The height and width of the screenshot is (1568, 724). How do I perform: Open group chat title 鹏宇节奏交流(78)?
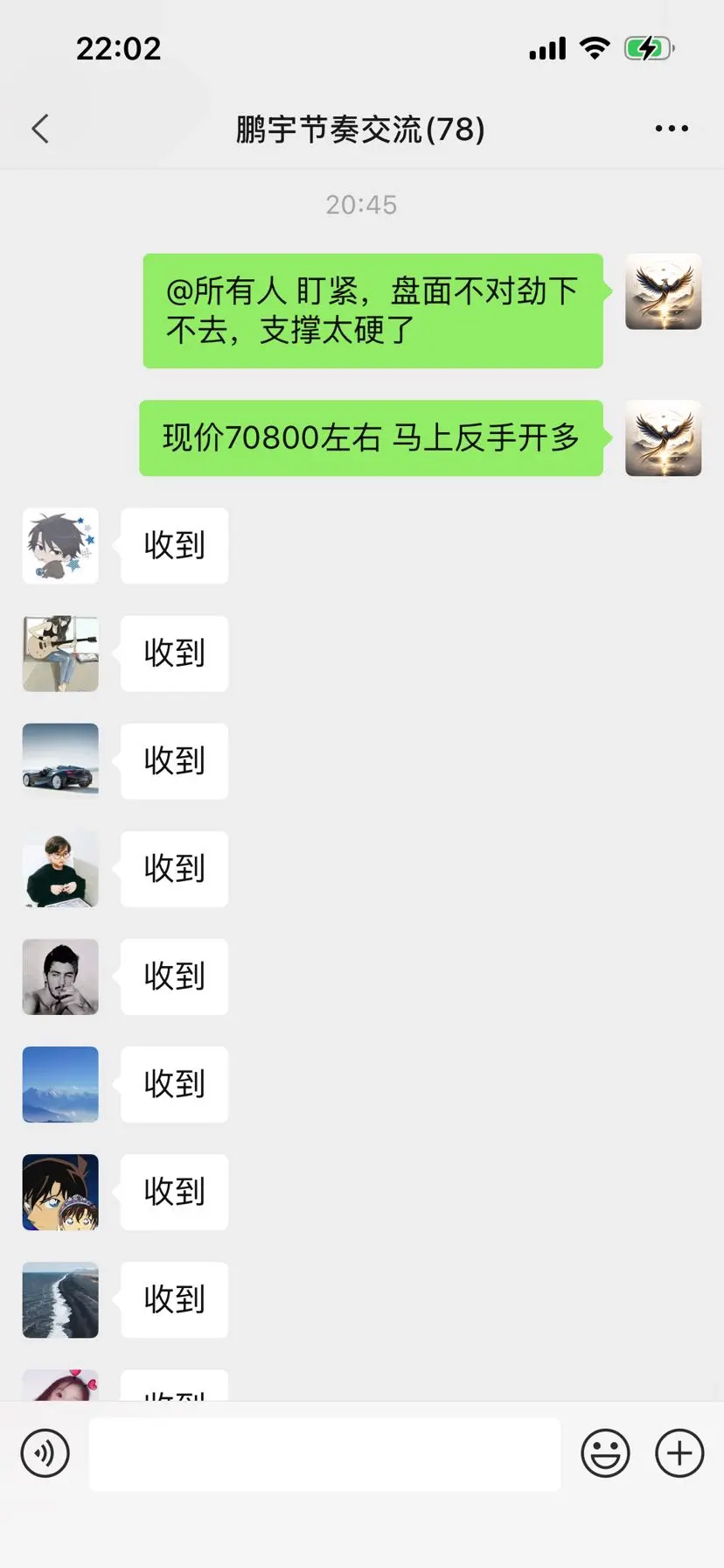tap(361, 128)
